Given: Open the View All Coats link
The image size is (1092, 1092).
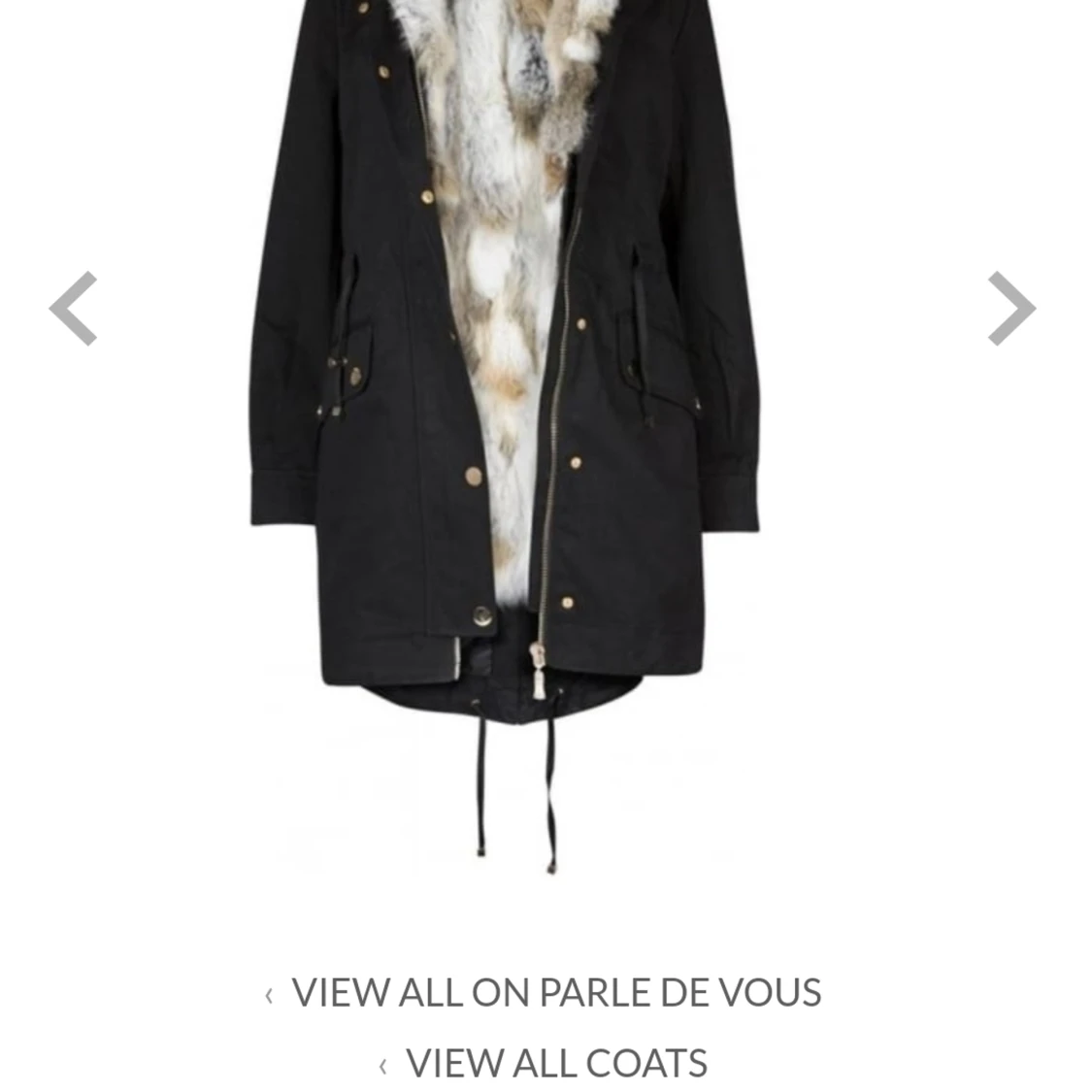Looking at the screenshot, I should click(555, 1063).
